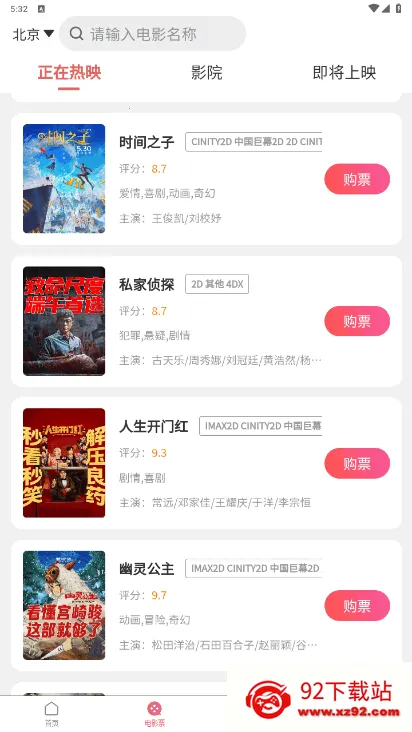
Task: Buy tickets for 幽灵公主
Action: pos(357,605)
